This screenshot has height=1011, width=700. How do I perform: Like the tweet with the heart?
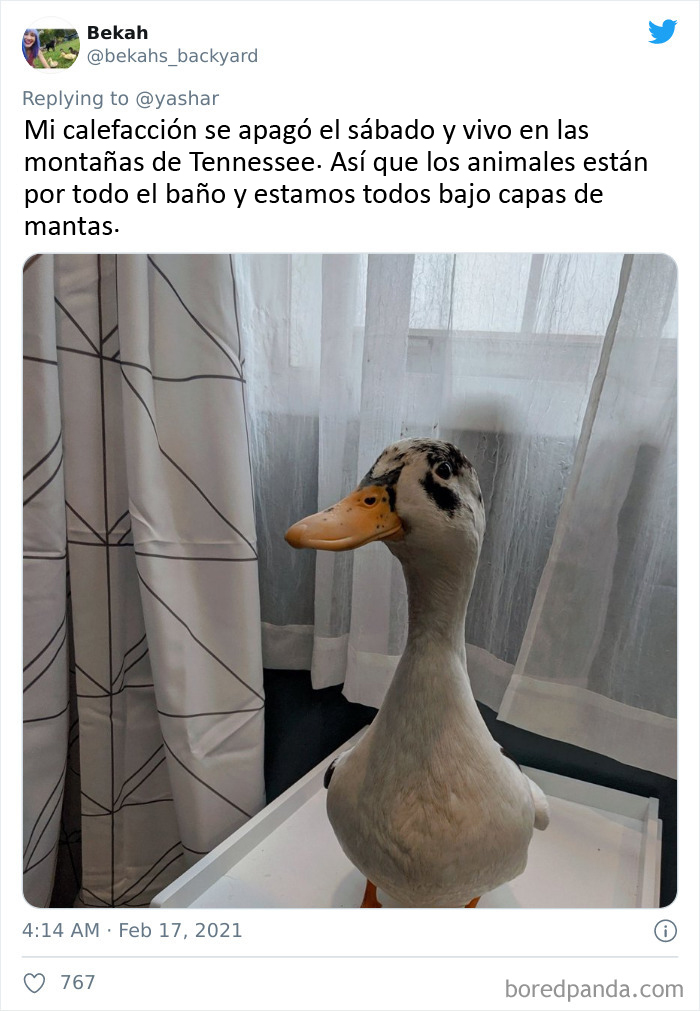(35, 983)
